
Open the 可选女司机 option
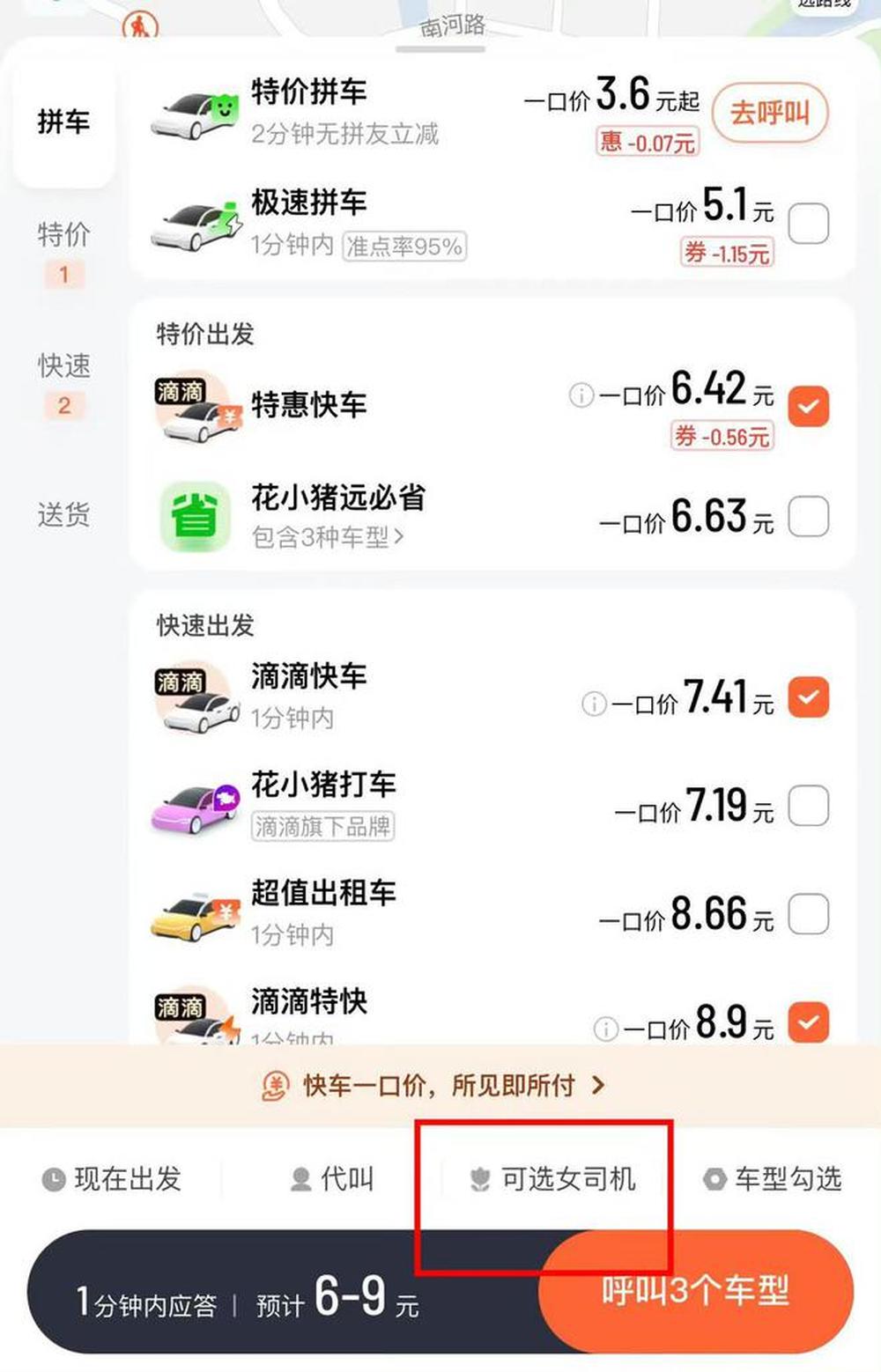[553, 1178]
